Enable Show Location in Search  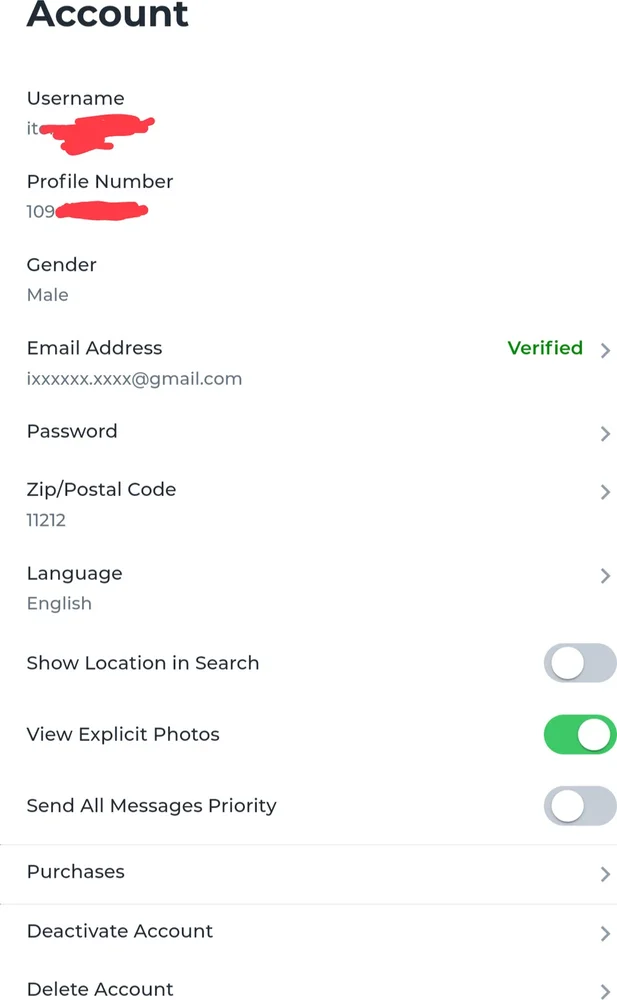(x=579, y=663)
